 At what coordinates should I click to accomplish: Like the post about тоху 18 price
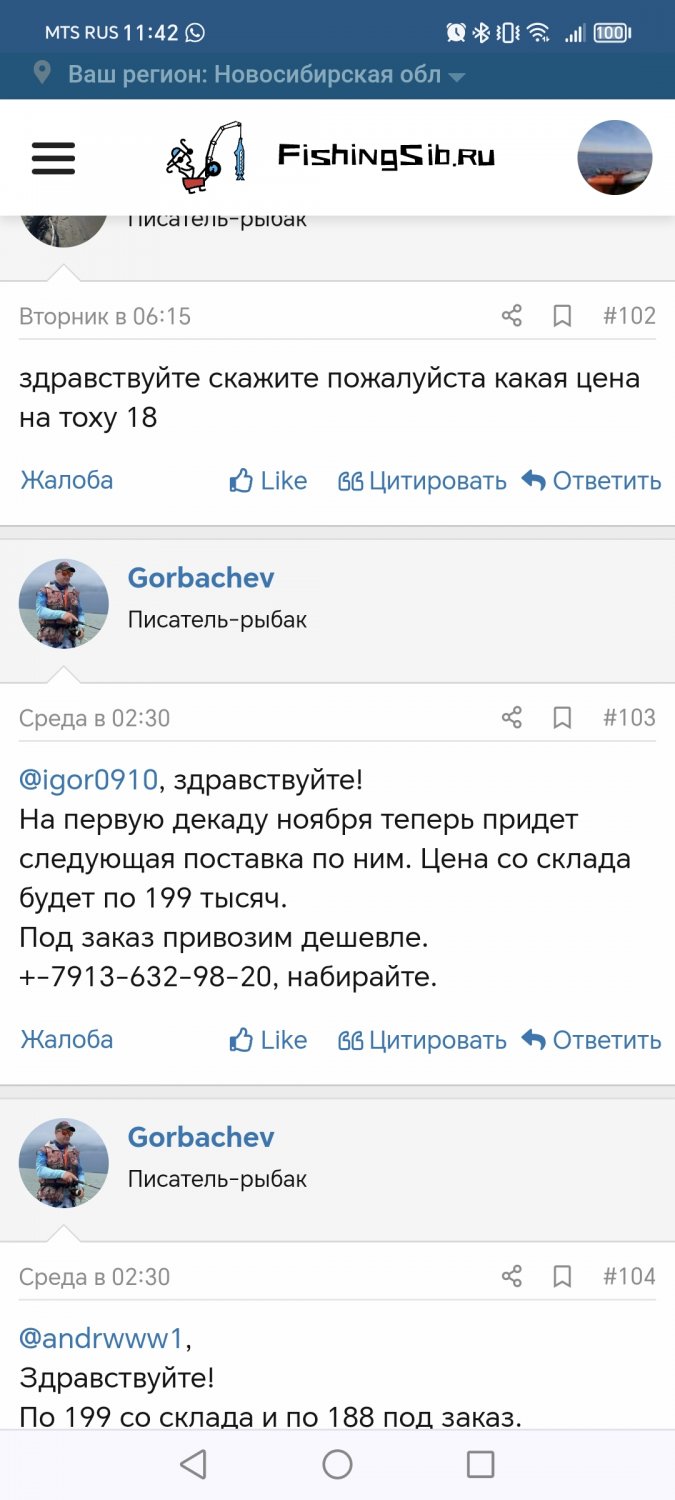(268, 481)
